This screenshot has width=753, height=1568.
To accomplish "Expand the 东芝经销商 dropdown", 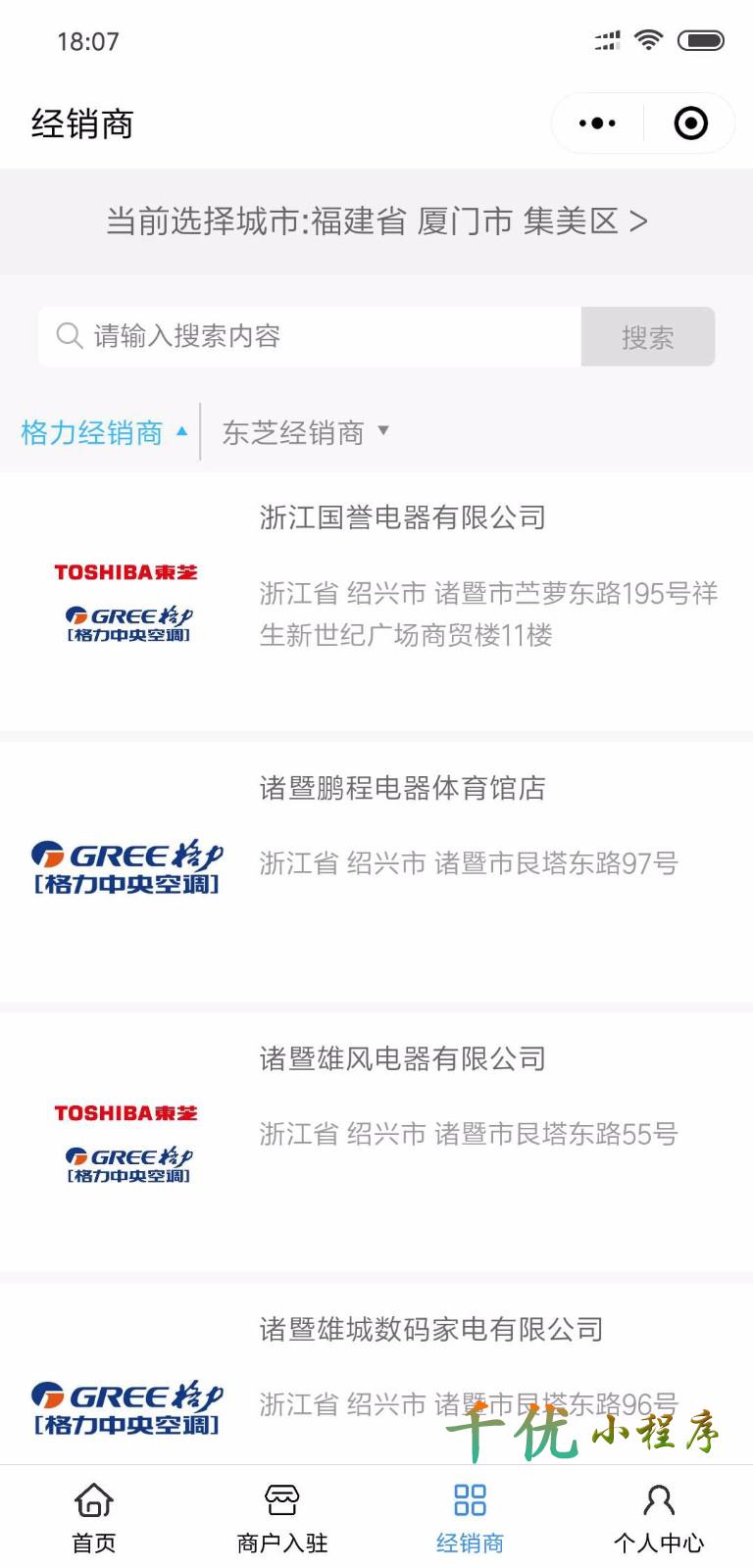I will (x=305, y=432).
